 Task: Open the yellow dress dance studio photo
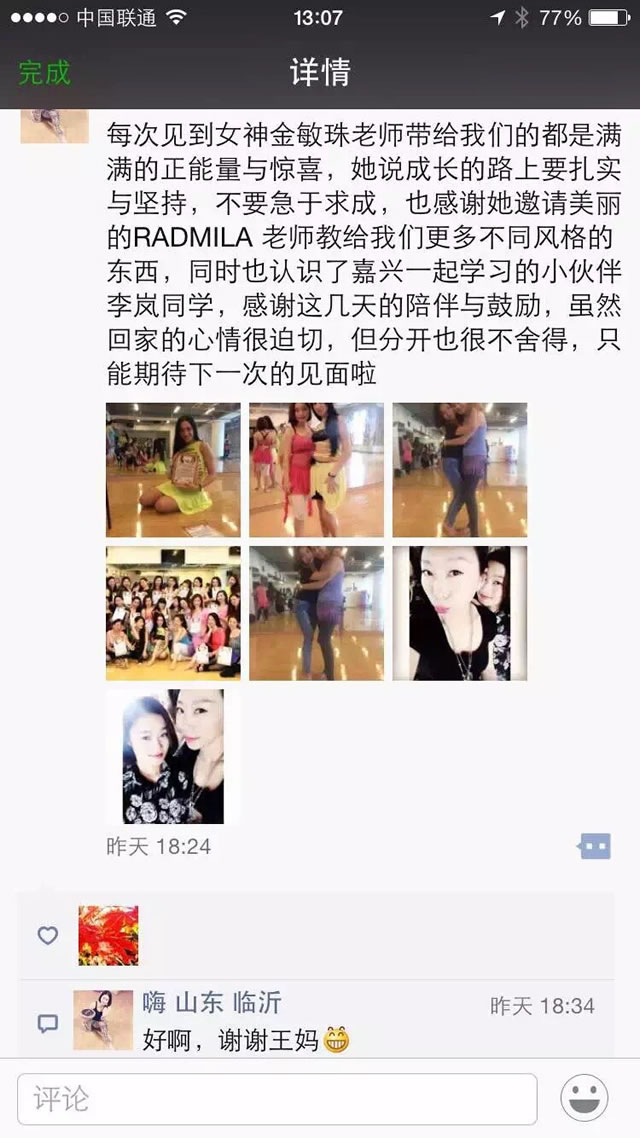click(173, 469)
